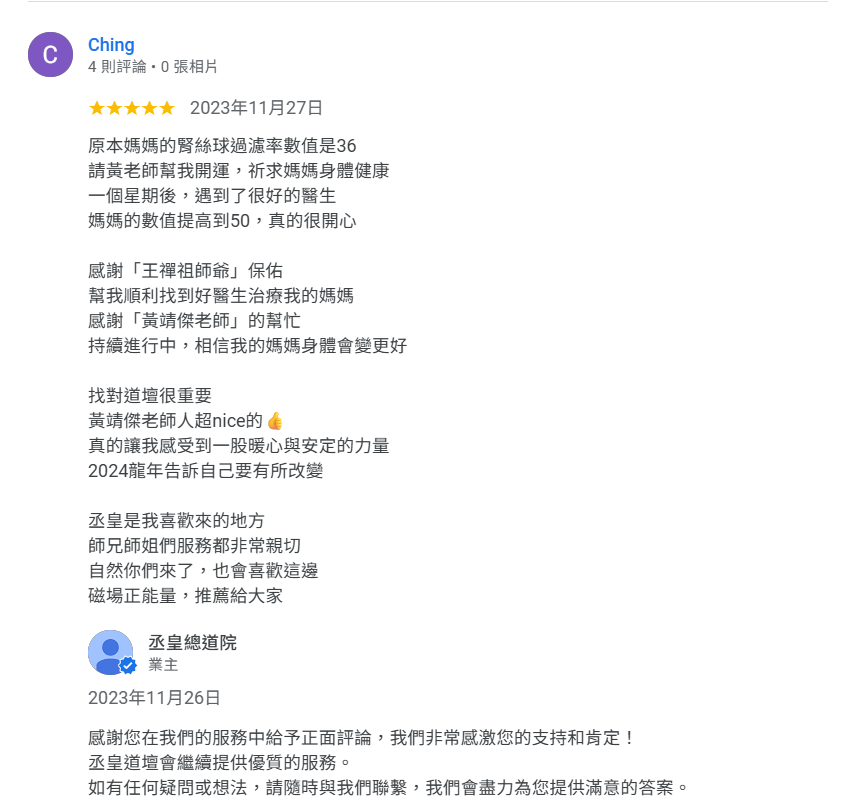Tap Ching's purple avatar
Image resolution: width=853 pixels, height=804 pixels.
pyautogui.click(x=50, y=54)
